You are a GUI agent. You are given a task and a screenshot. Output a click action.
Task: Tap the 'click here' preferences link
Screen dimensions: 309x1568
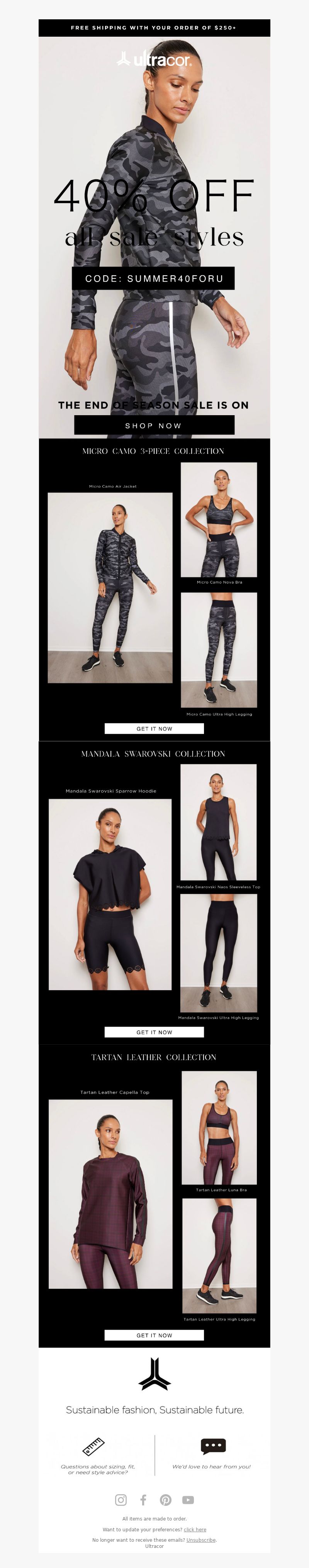tap(195, 1529)
